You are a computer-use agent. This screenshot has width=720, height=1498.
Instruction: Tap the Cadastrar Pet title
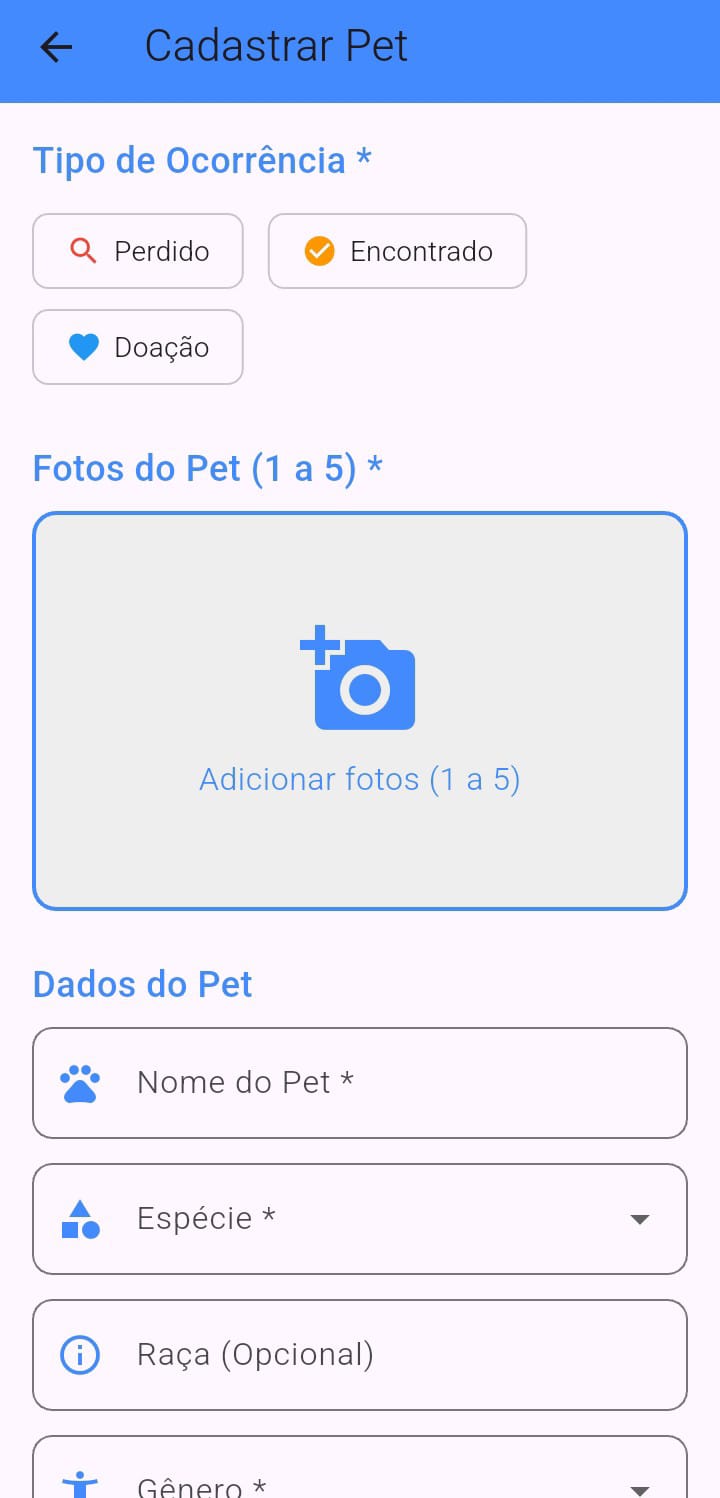(276, 45)
